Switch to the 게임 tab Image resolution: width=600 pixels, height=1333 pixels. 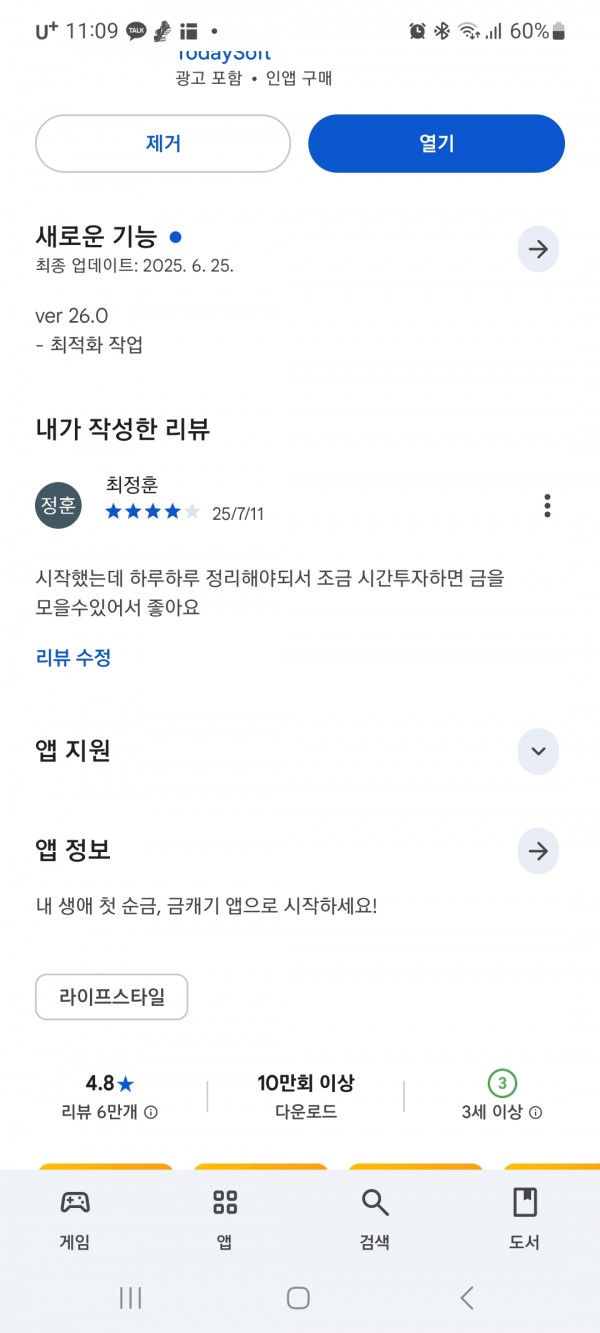75,1219
